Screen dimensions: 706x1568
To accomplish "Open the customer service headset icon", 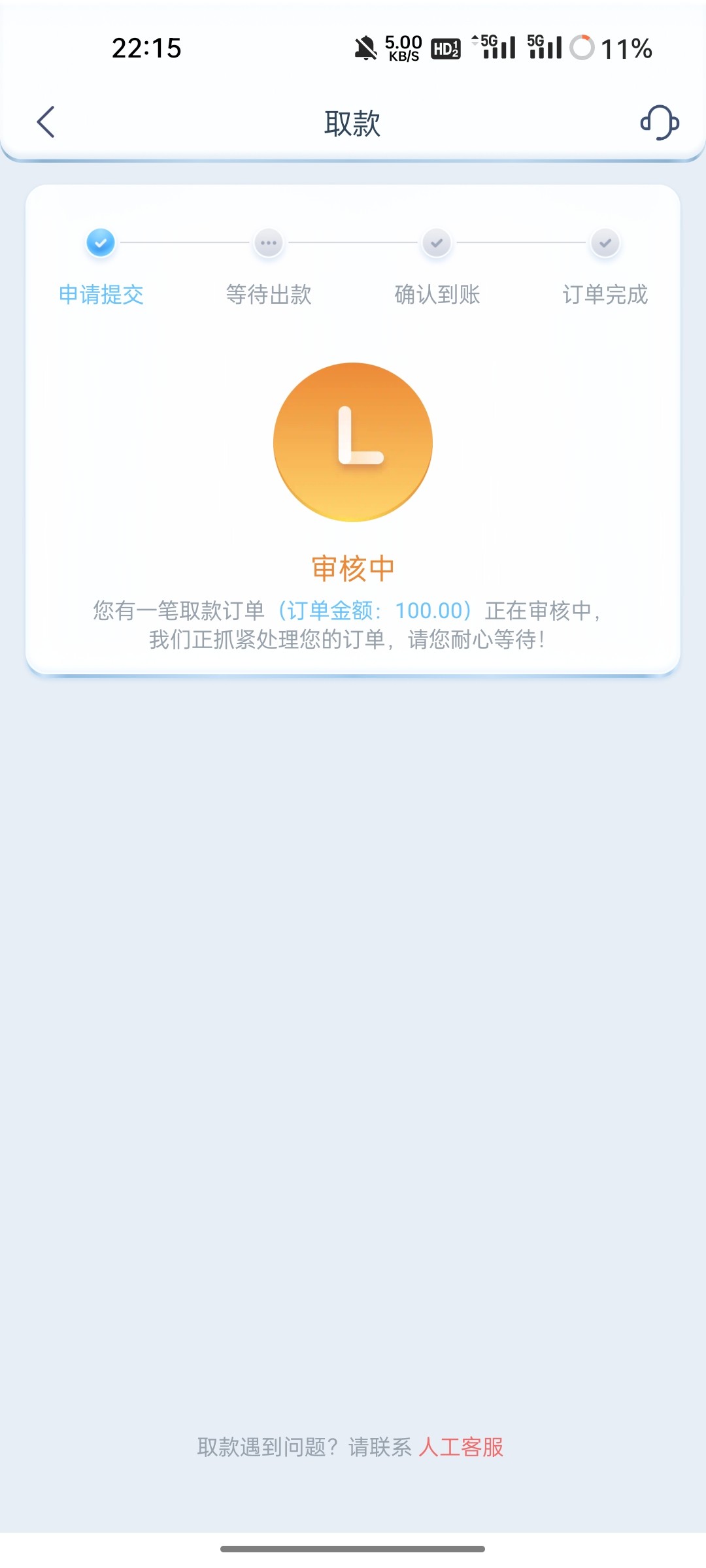I will [x=659, y=122].
